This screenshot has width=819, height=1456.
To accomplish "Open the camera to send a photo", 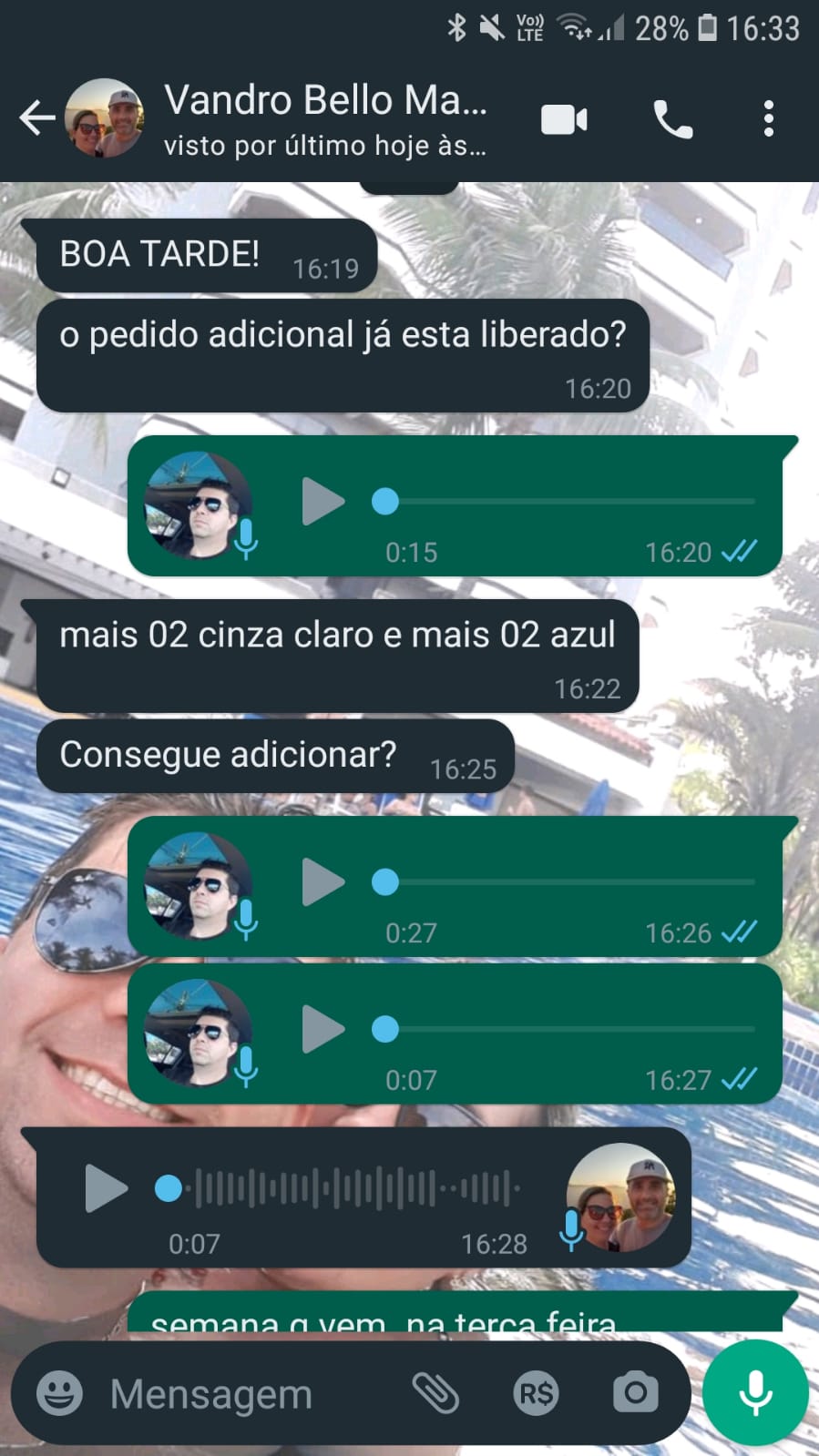I will pos(635,1393).
